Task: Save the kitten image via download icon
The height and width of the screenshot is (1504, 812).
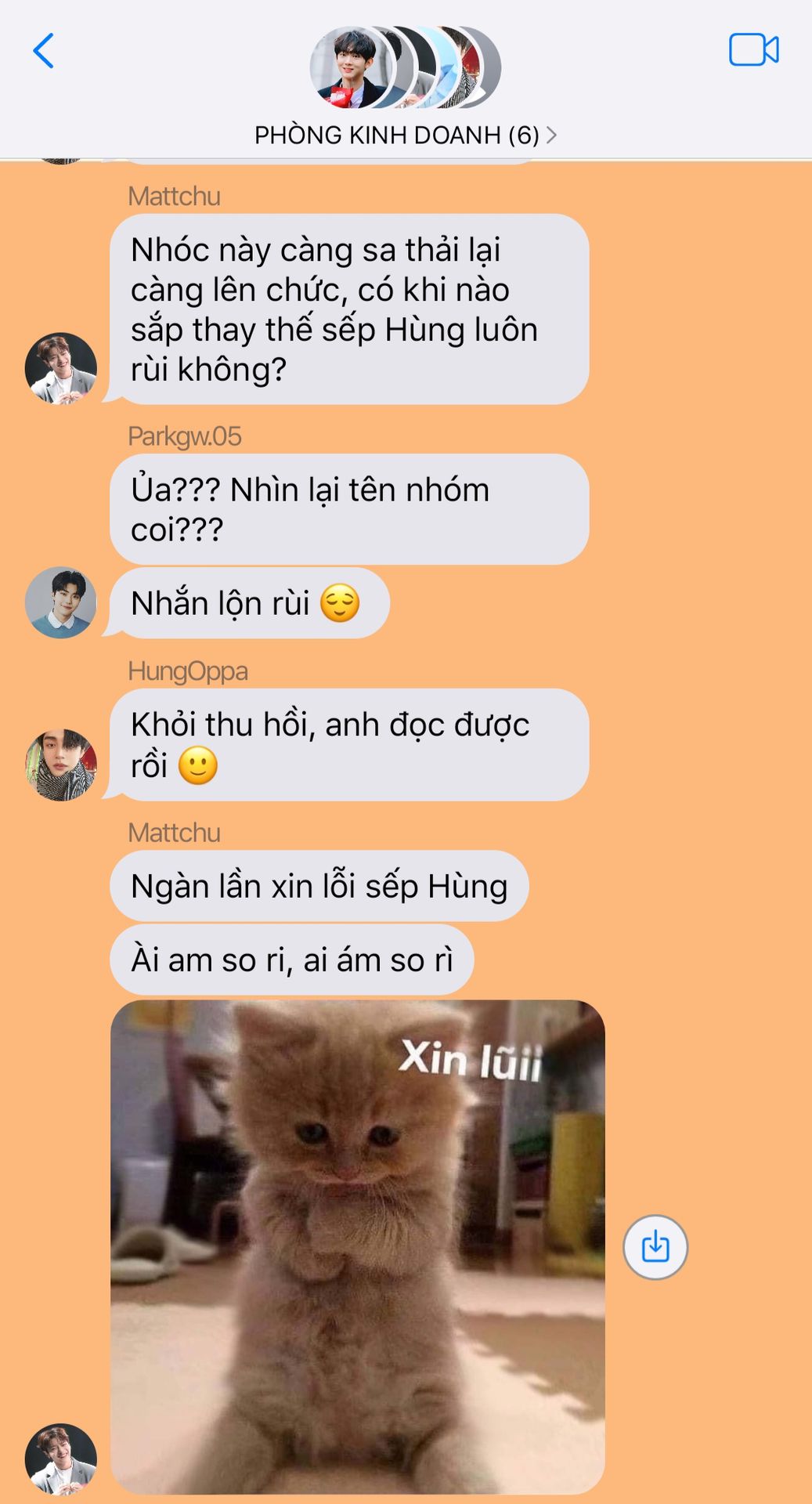Action: click(x=655, y=1246)
